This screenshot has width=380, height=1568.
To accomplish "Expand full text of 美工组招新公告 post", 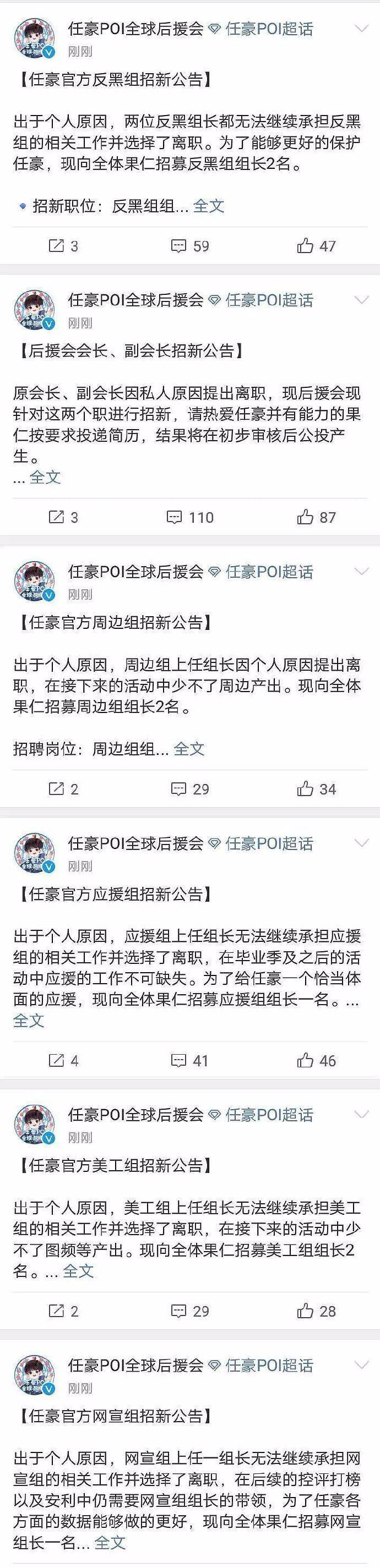I will coord(78,1271).
